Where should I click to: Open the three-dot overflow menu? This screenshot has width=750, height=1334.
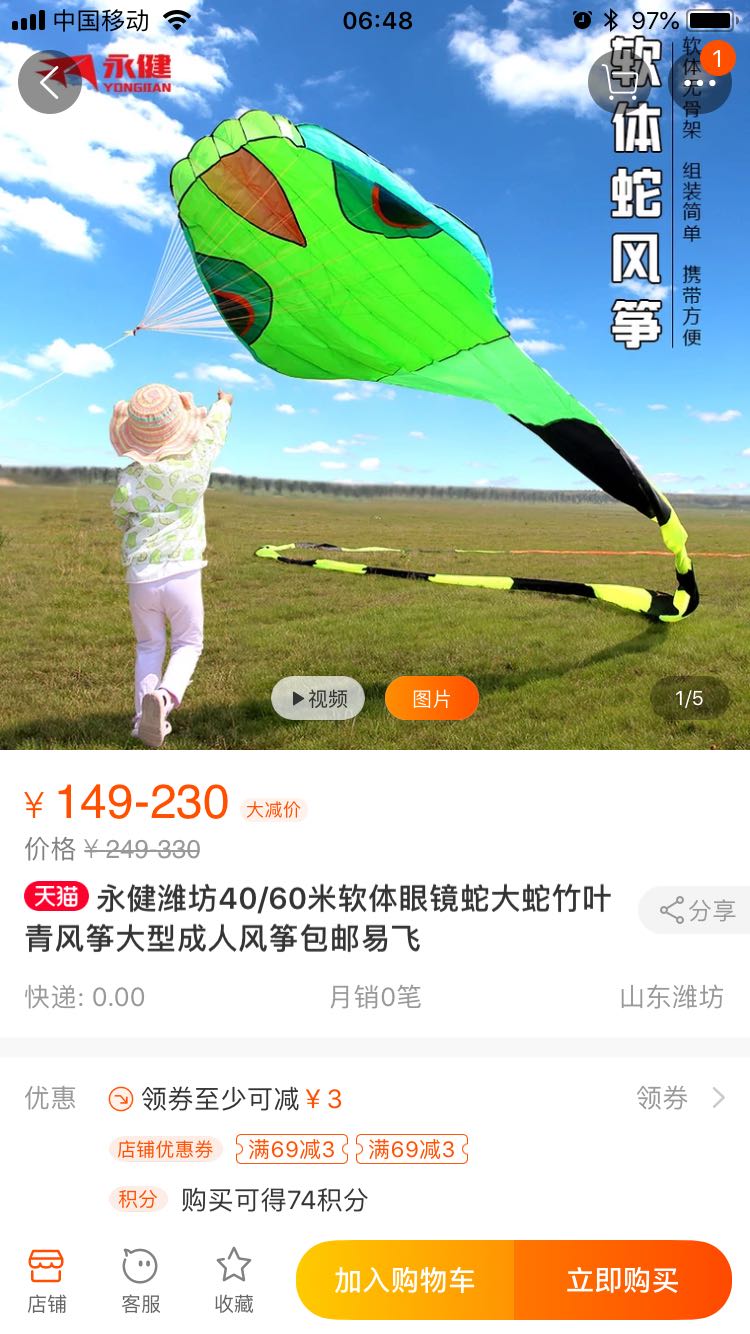[x=700, y=82]
